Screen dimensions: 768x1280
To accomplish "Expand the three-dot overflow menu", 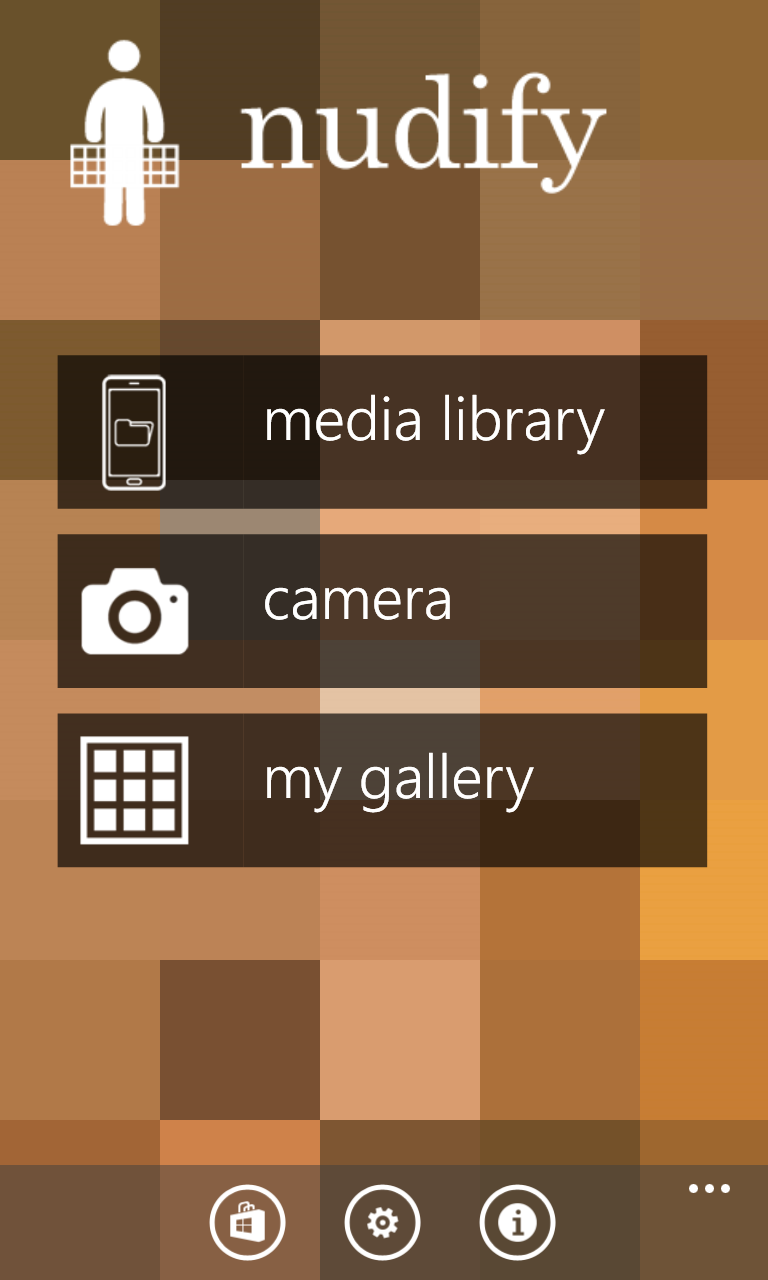I will click(709, 1190).
